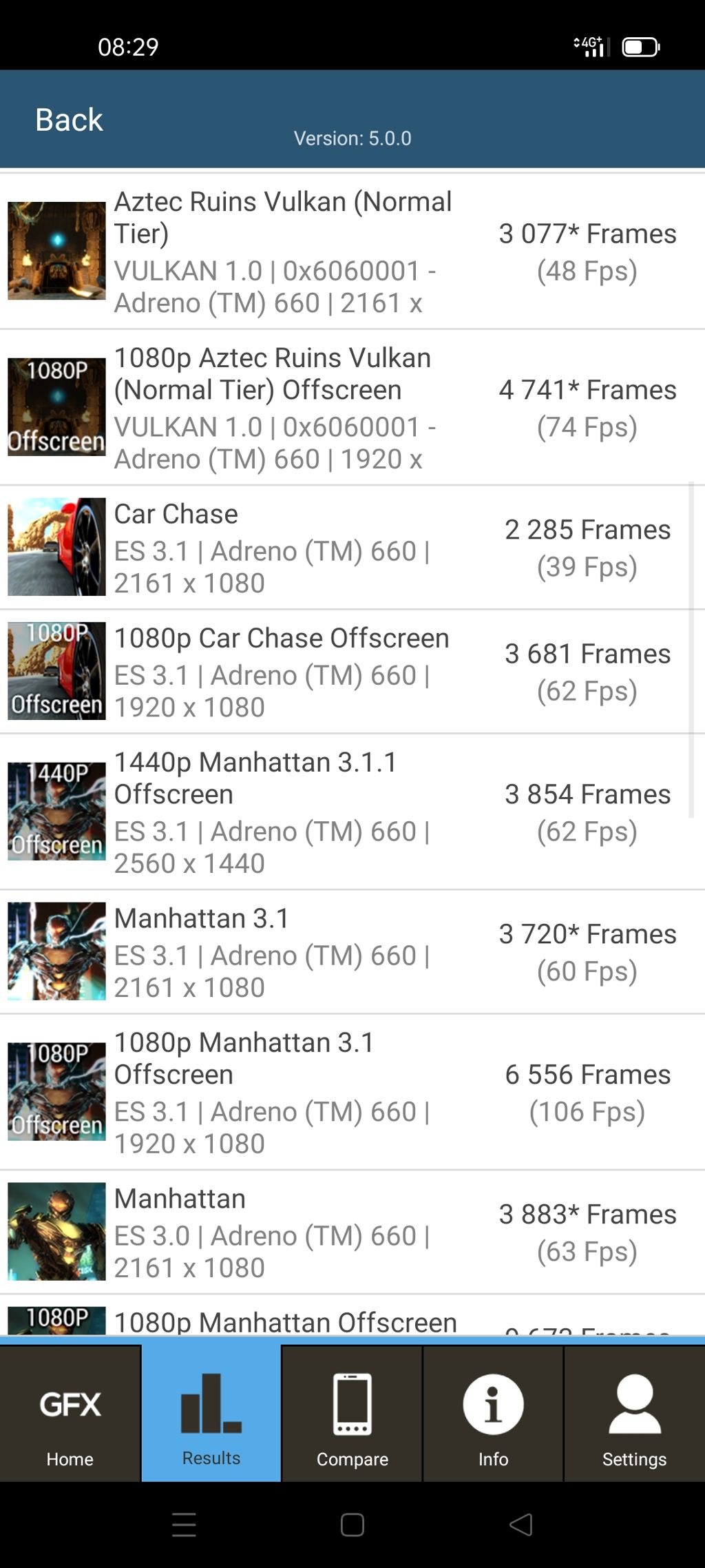Screen dimensions: 705x1568
Task: Switch to the Settings tab
Action: 634,1414
